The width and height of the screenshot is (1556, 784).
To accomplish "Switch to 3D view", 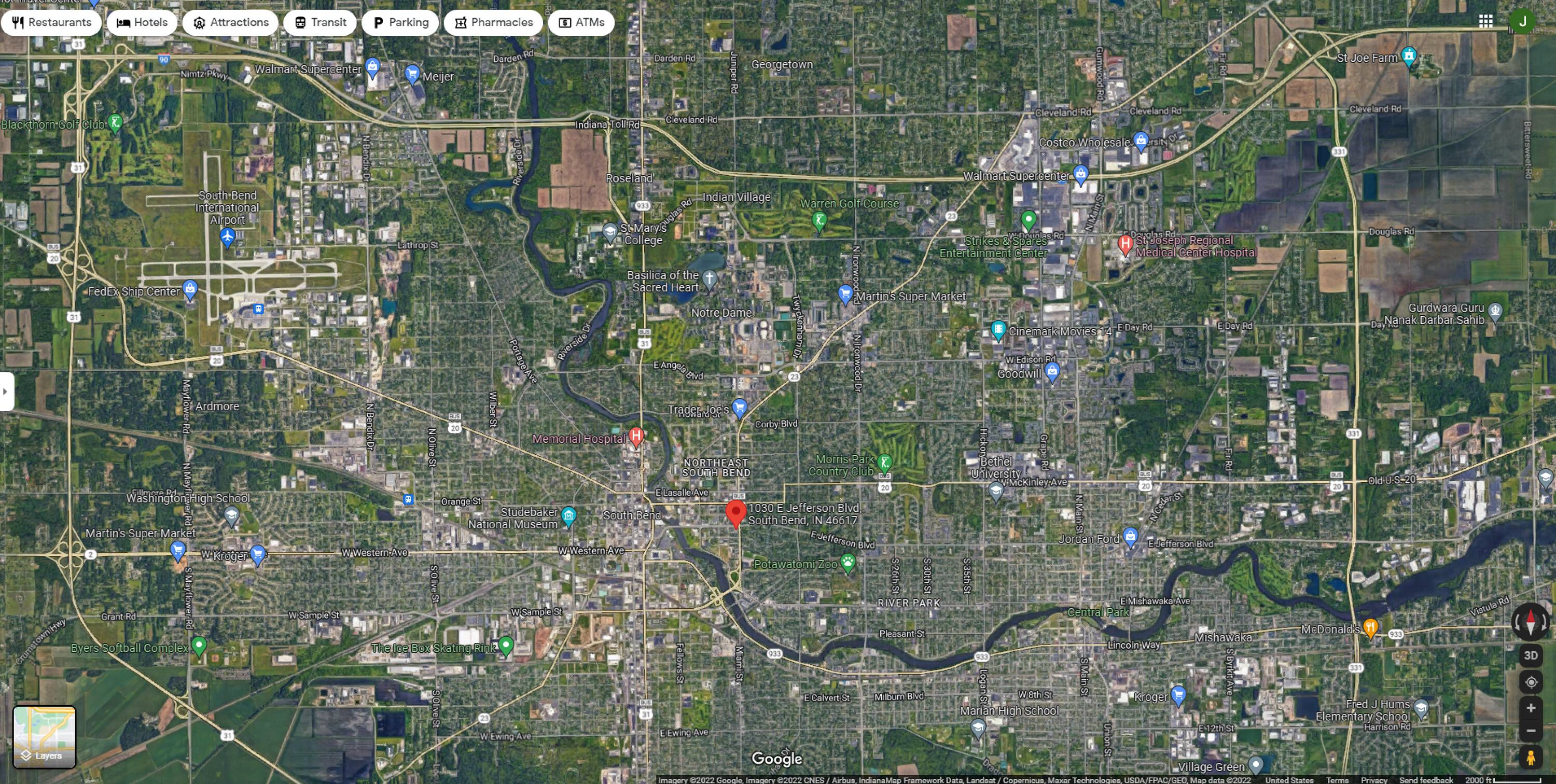I will point(1531,656).
